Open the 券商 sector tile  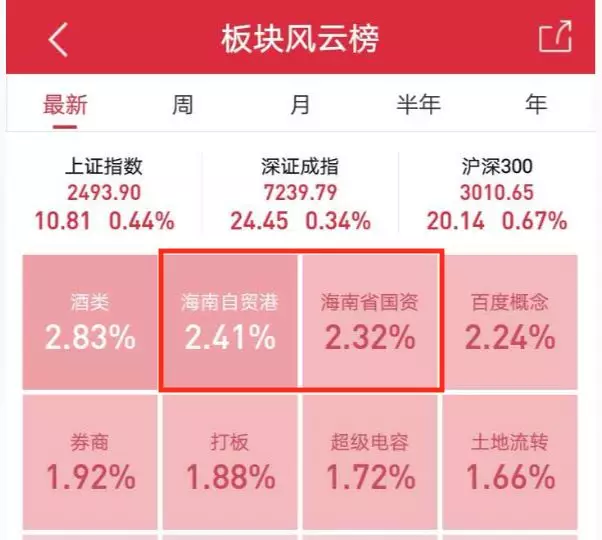[x=90, y=462]
